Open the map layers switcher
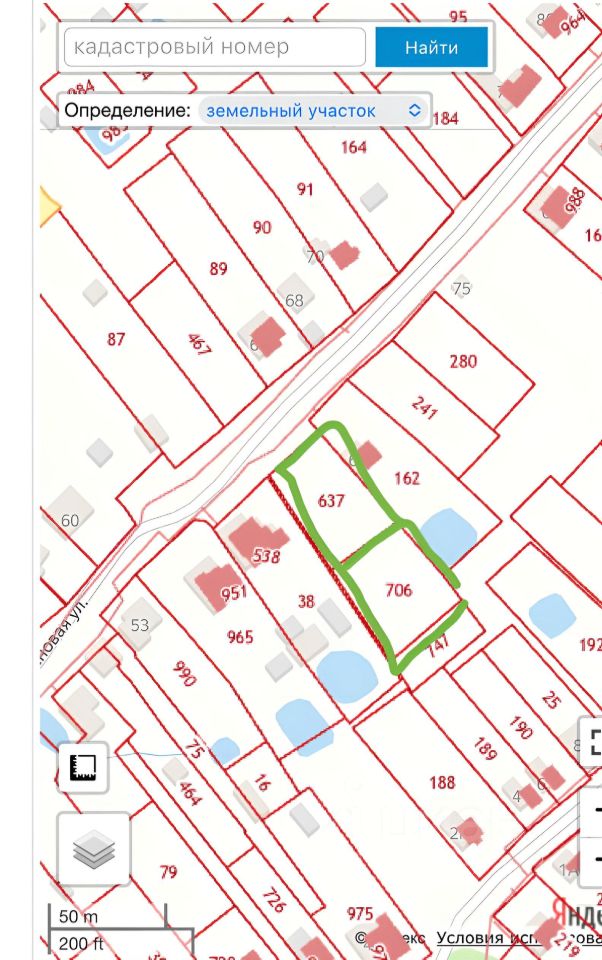 [x=94, y=850]
